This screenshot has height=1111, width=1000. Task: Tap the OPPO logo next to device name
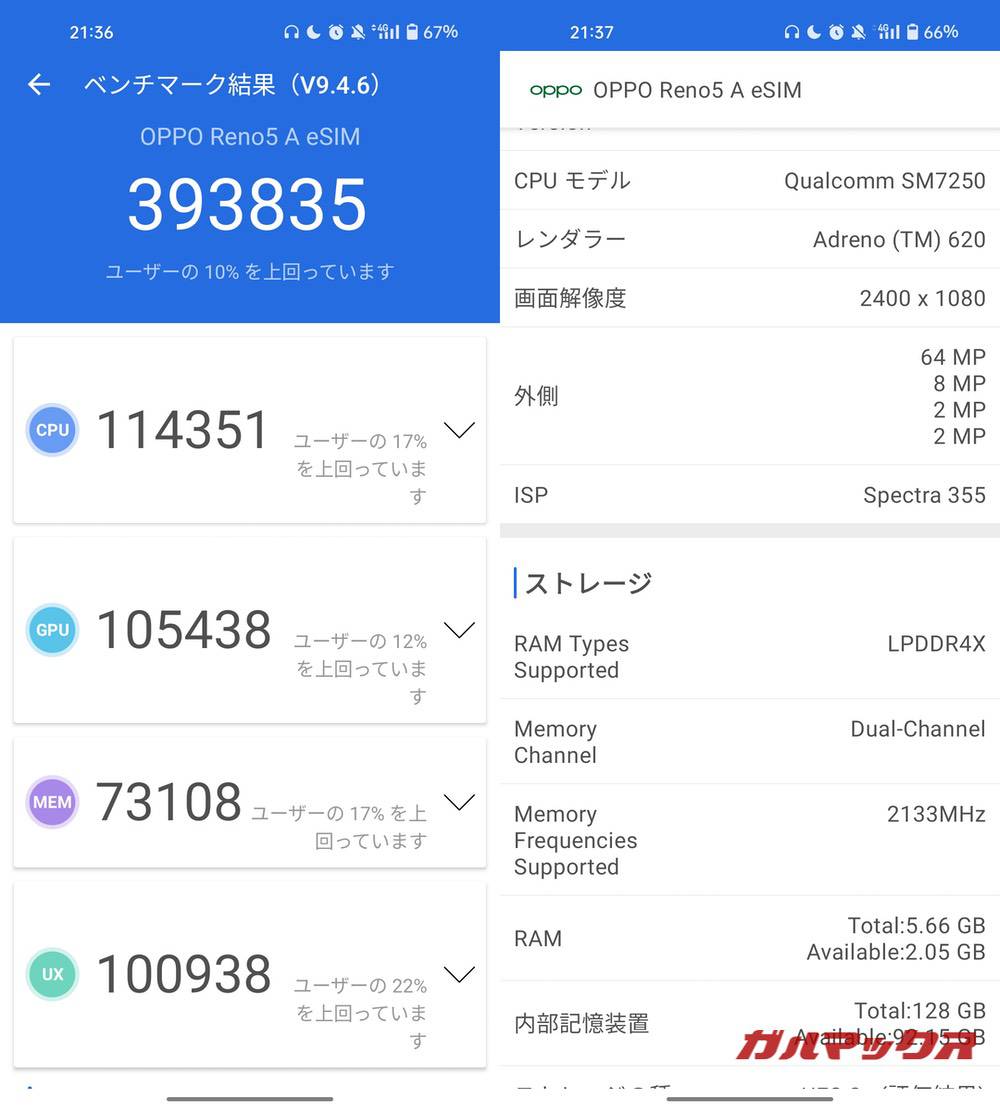point(556,90)
